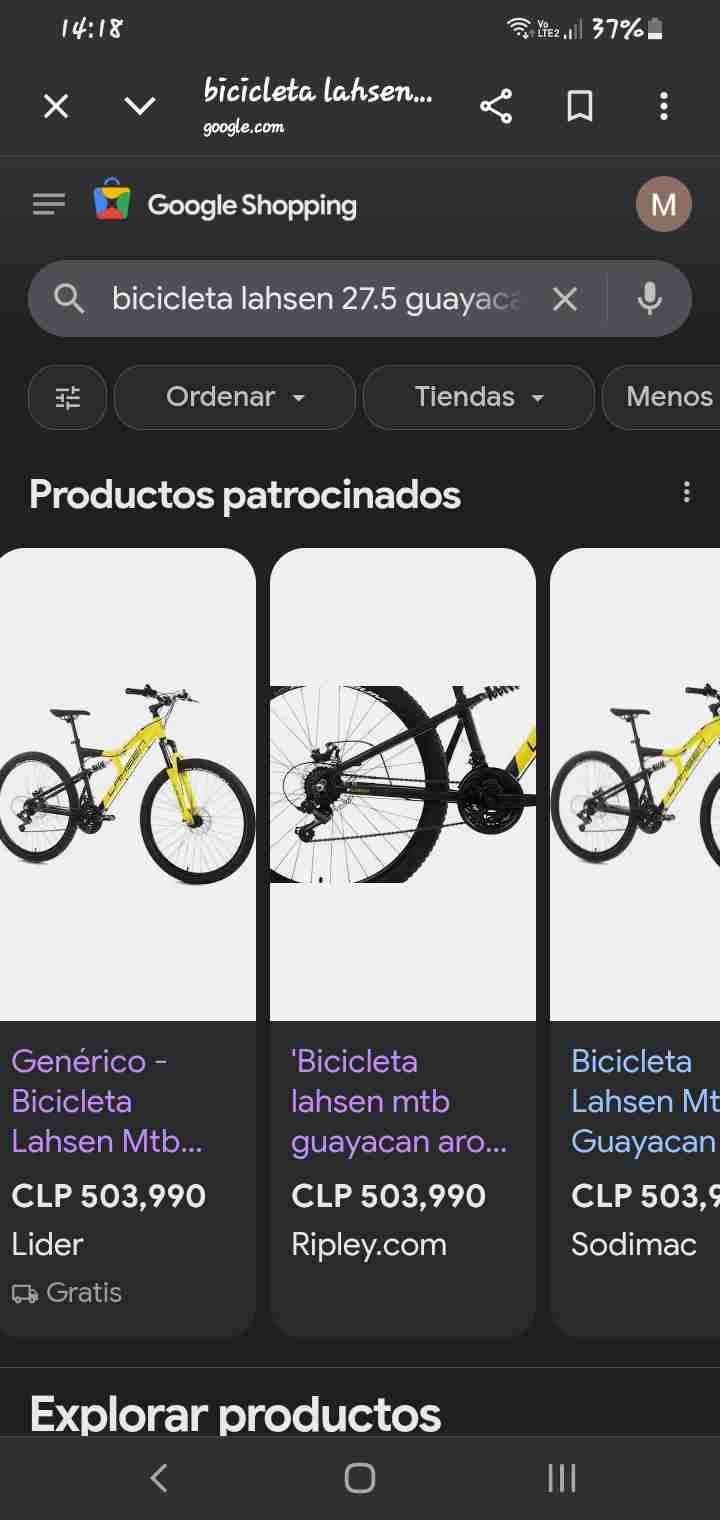Tap the search magnifier icon
The image size is (720, 1520).
click(67, 297)
